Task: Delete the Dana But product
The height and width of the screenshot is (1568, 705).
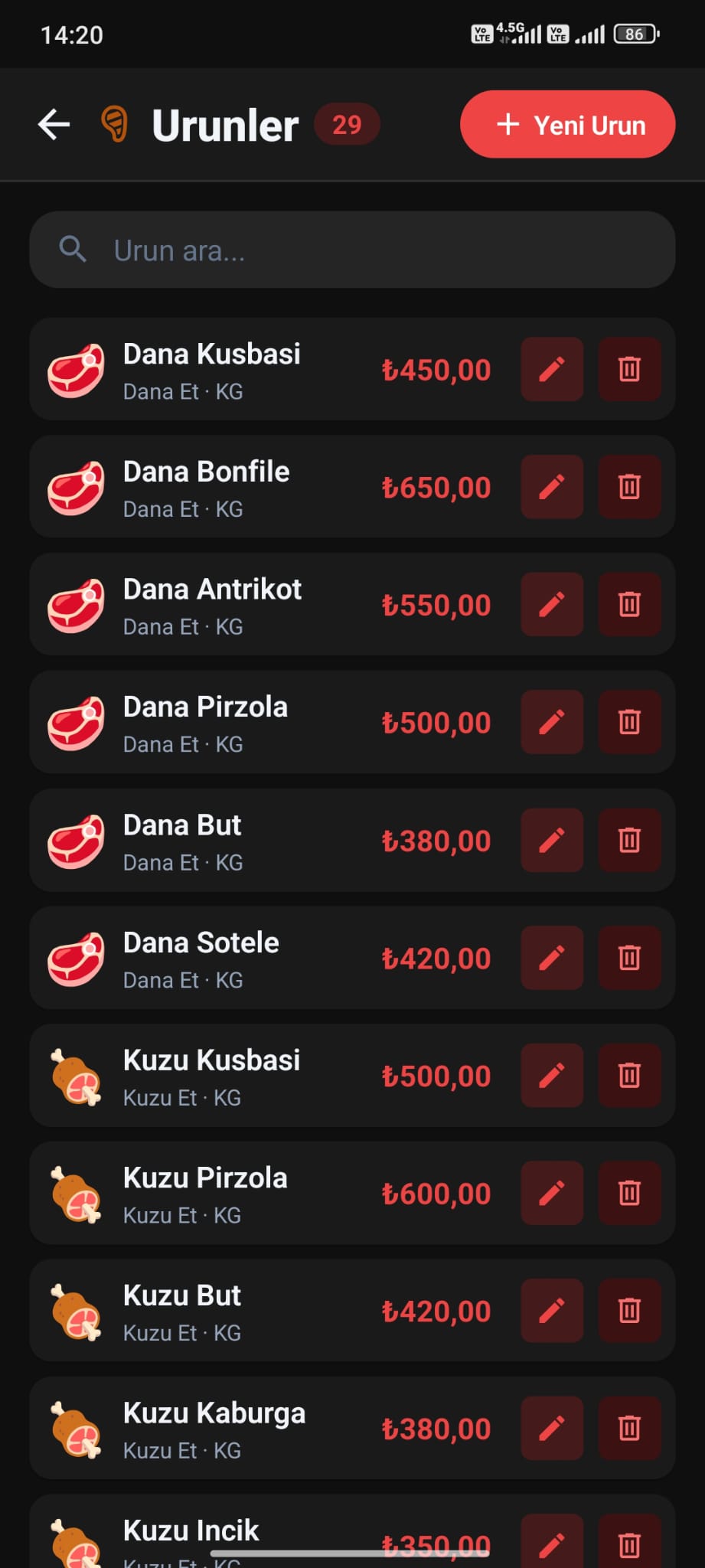Action: (x=629, y=841)
